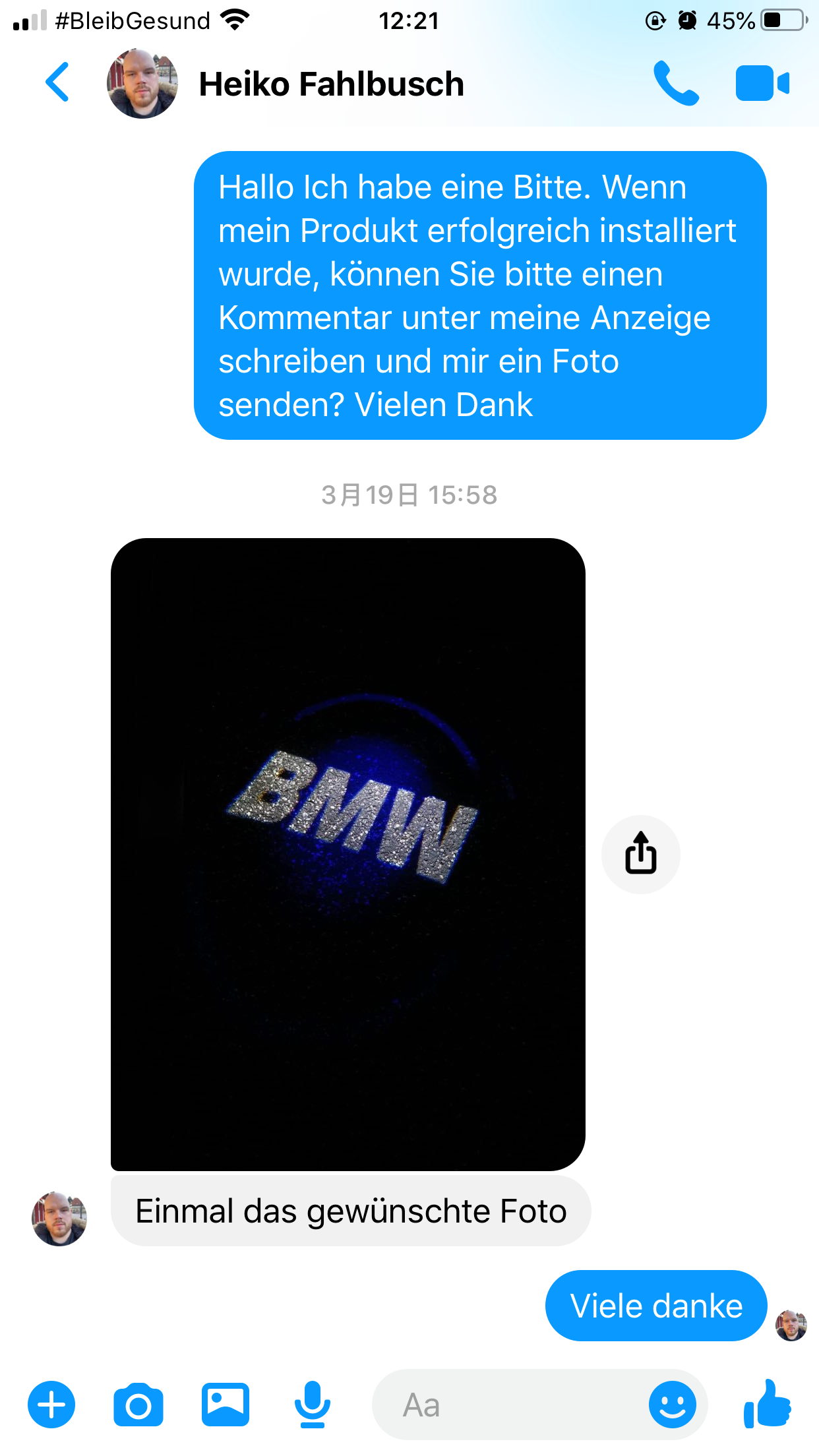Open the emoji picker
Image resolution: width=819 pixels, height=1456 pixels.
pos(672,1405)
